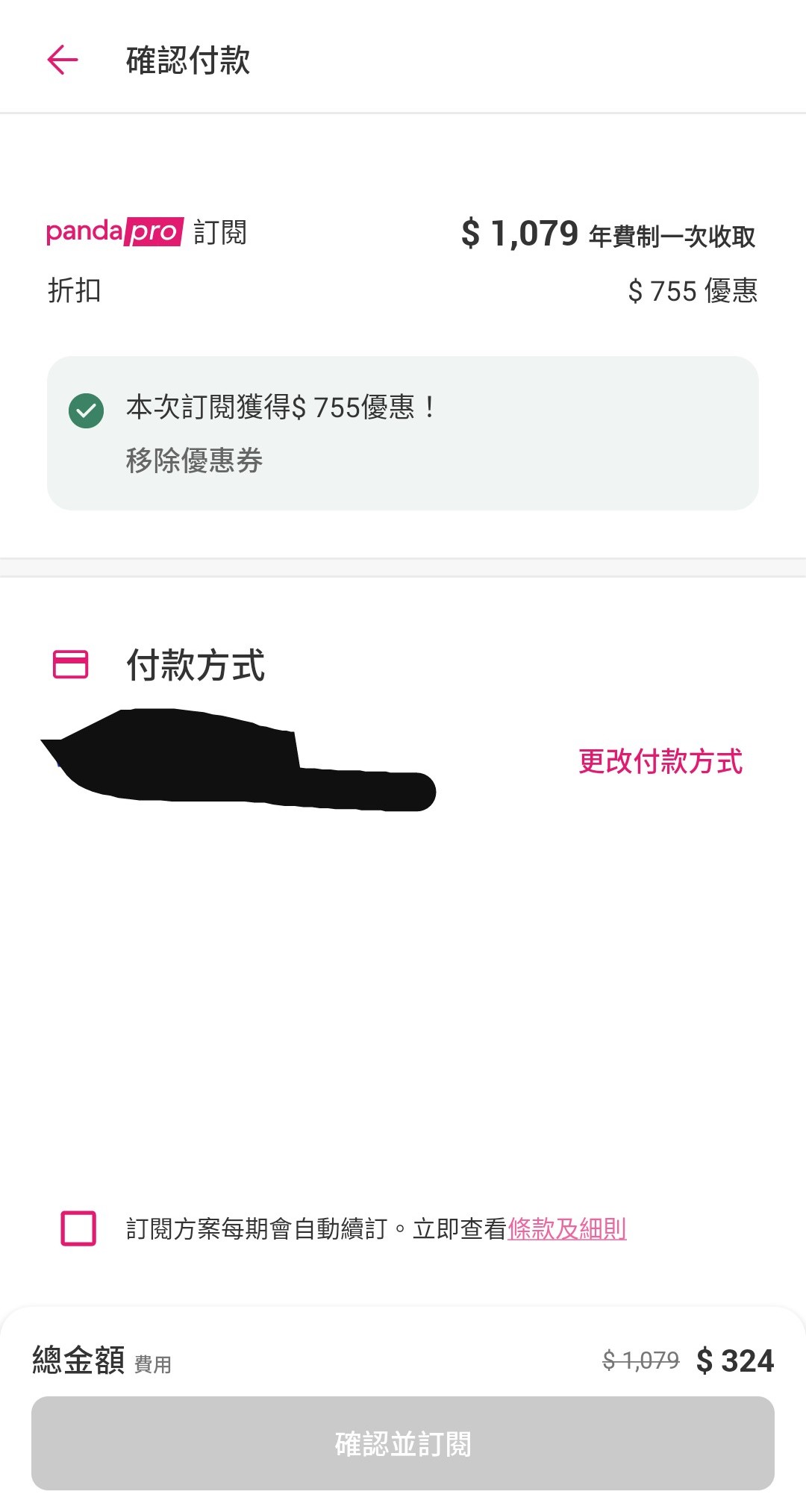Check the auto-renewal agreement checkbox

[78, 1228]
